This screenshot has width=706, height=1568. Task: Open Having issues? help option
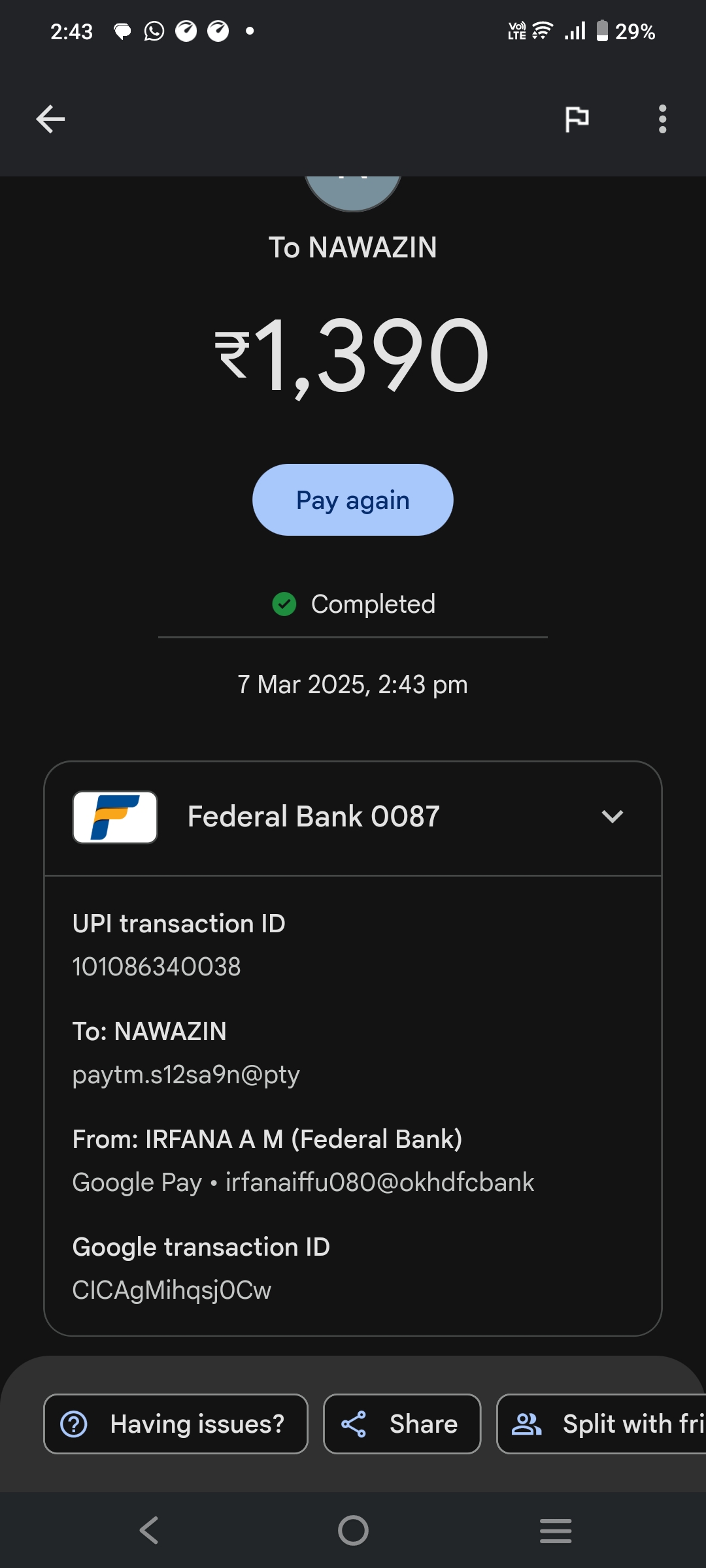click(x=175, y=1424)
